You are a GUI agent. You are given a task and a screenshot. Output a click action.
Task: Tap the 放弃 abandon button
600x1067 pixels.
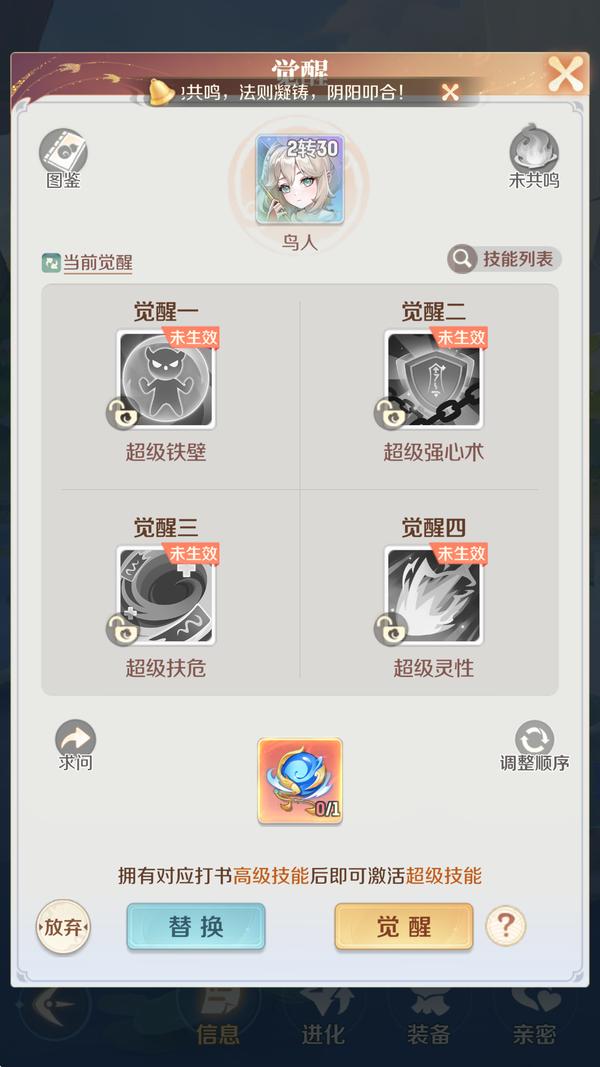63,927
